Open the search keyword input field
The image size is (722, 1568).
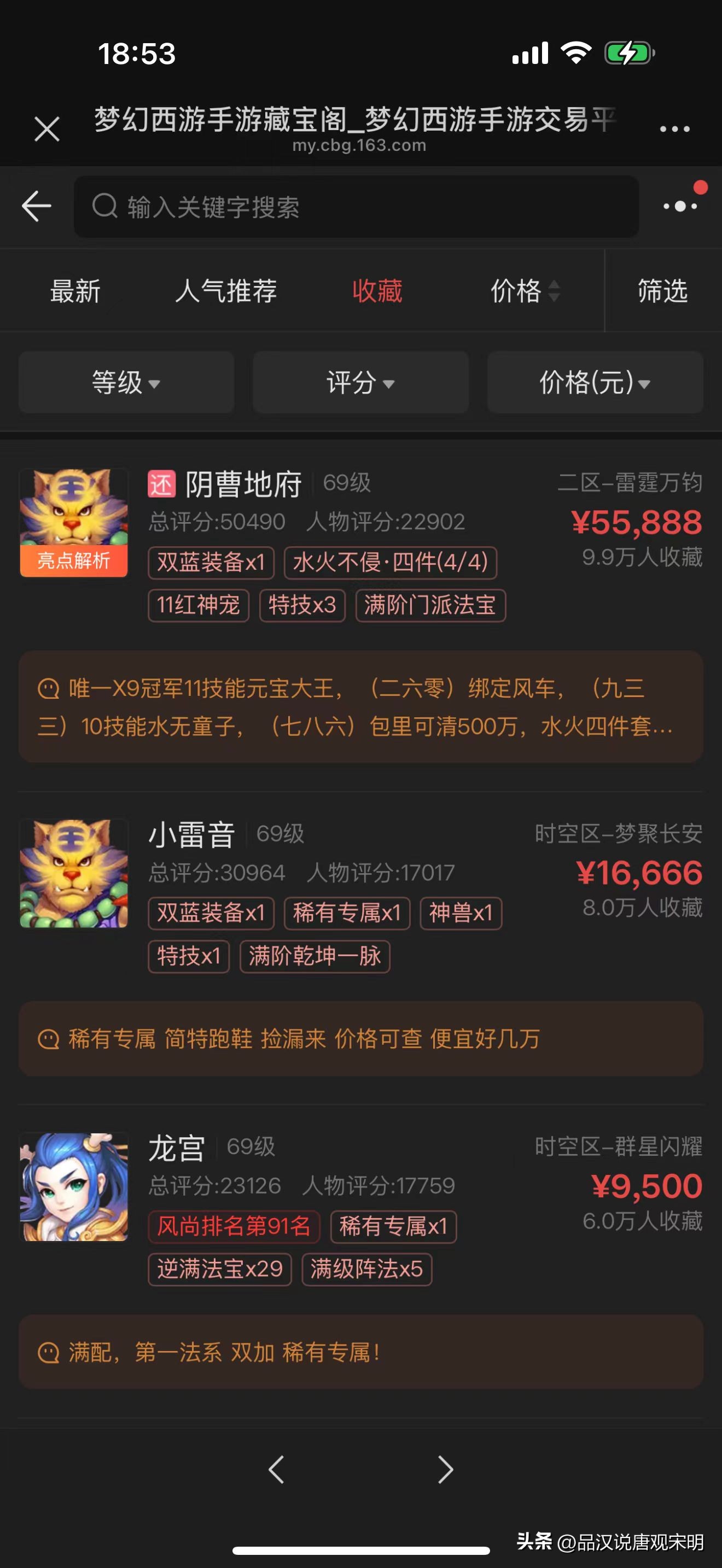356,207
